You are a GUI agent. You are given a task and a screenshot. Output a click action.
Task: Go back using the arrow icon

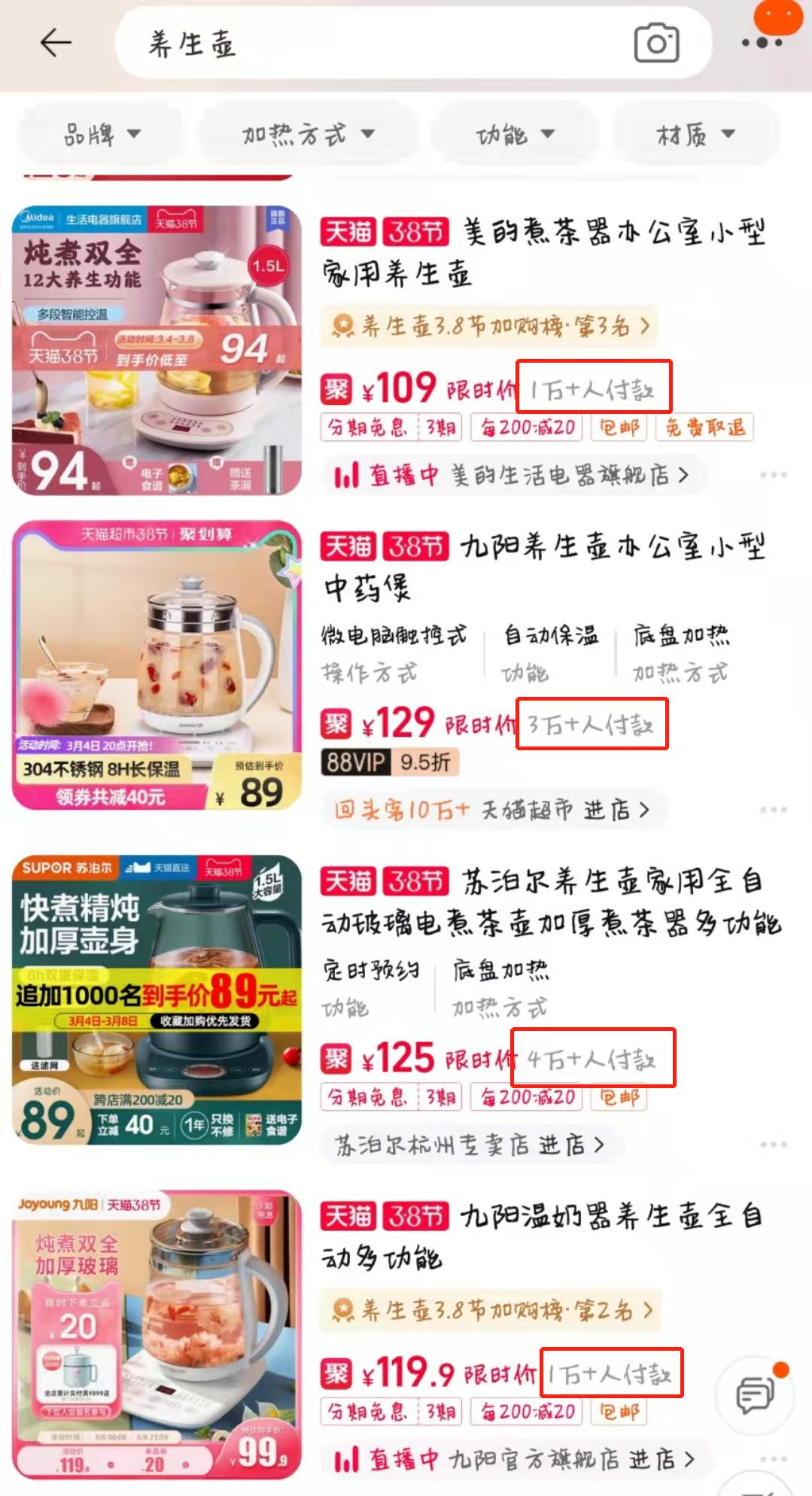pos(56,42)
